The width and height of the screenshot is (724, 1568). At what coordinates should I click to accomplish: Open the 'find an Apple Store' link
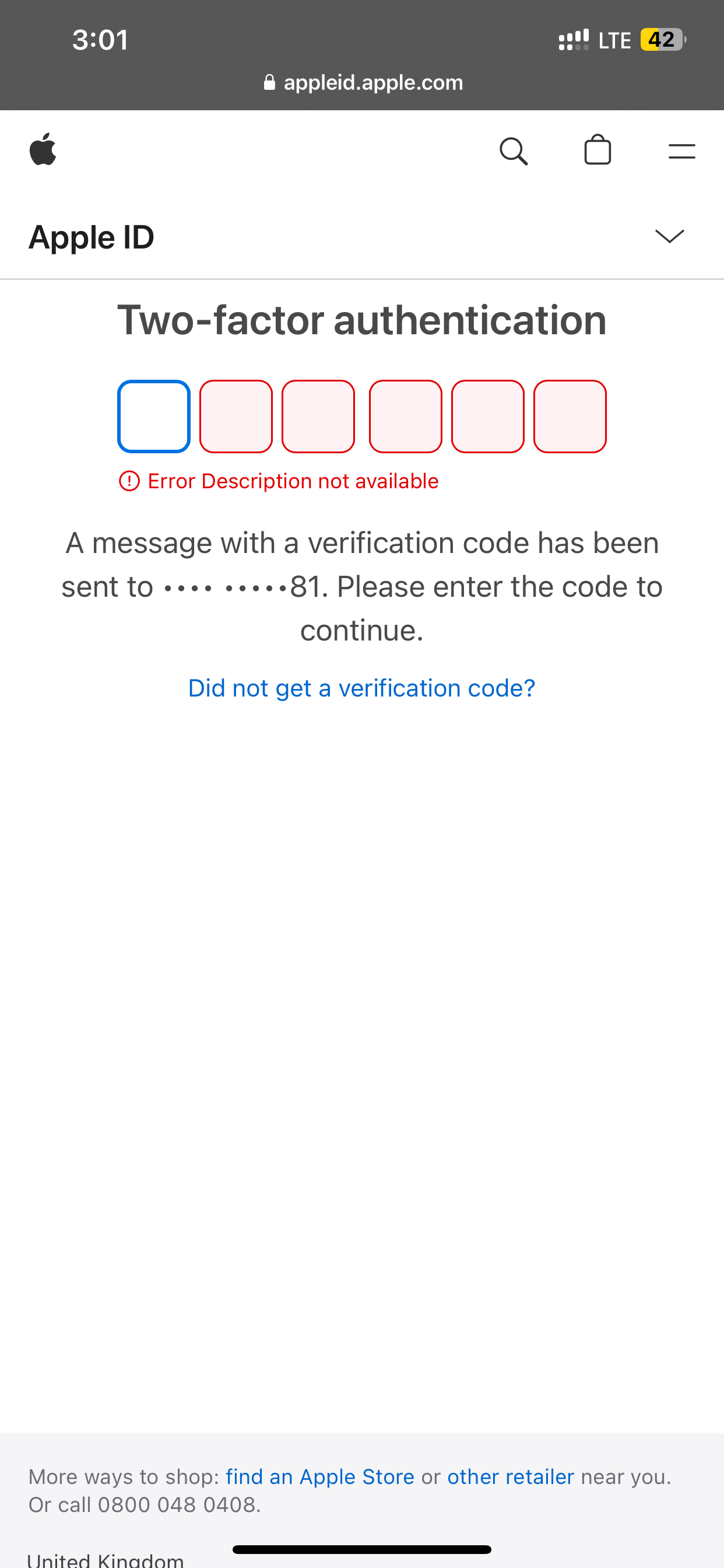pos(320,1476)
